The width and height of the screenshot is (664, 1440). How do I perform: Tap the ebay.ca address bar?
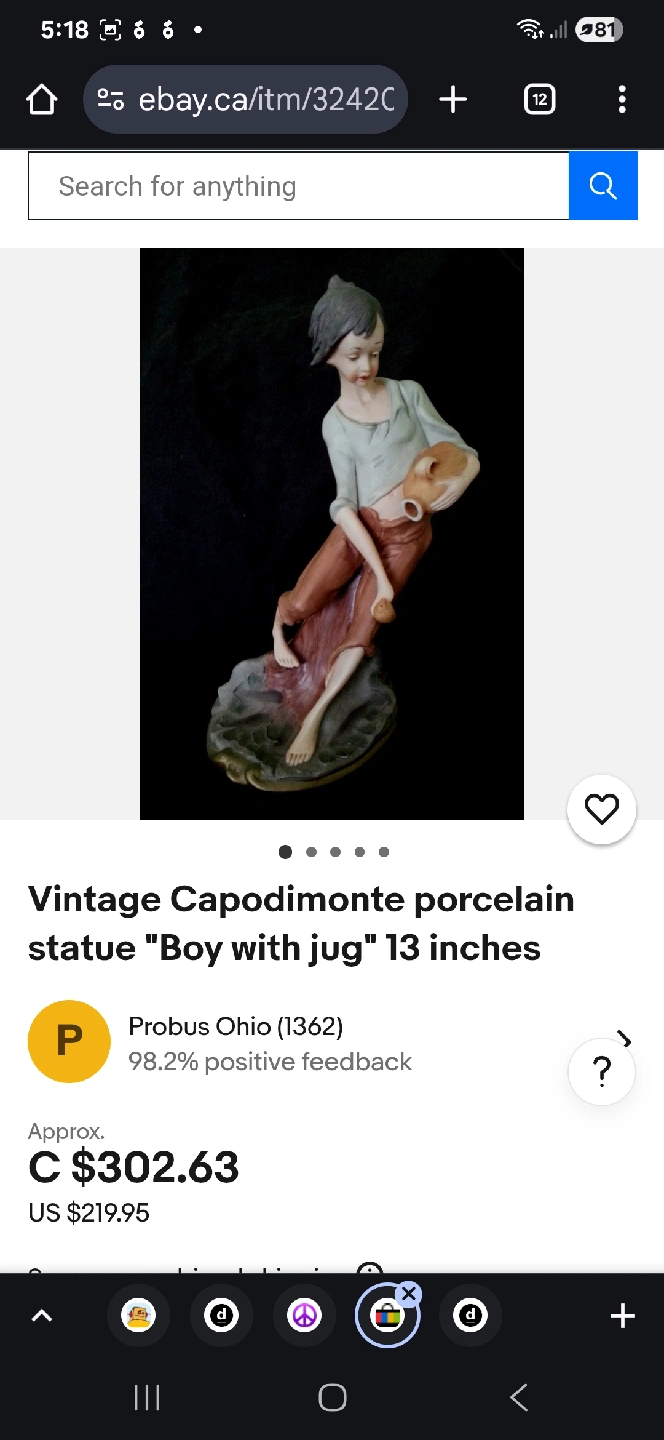[245, 99]
